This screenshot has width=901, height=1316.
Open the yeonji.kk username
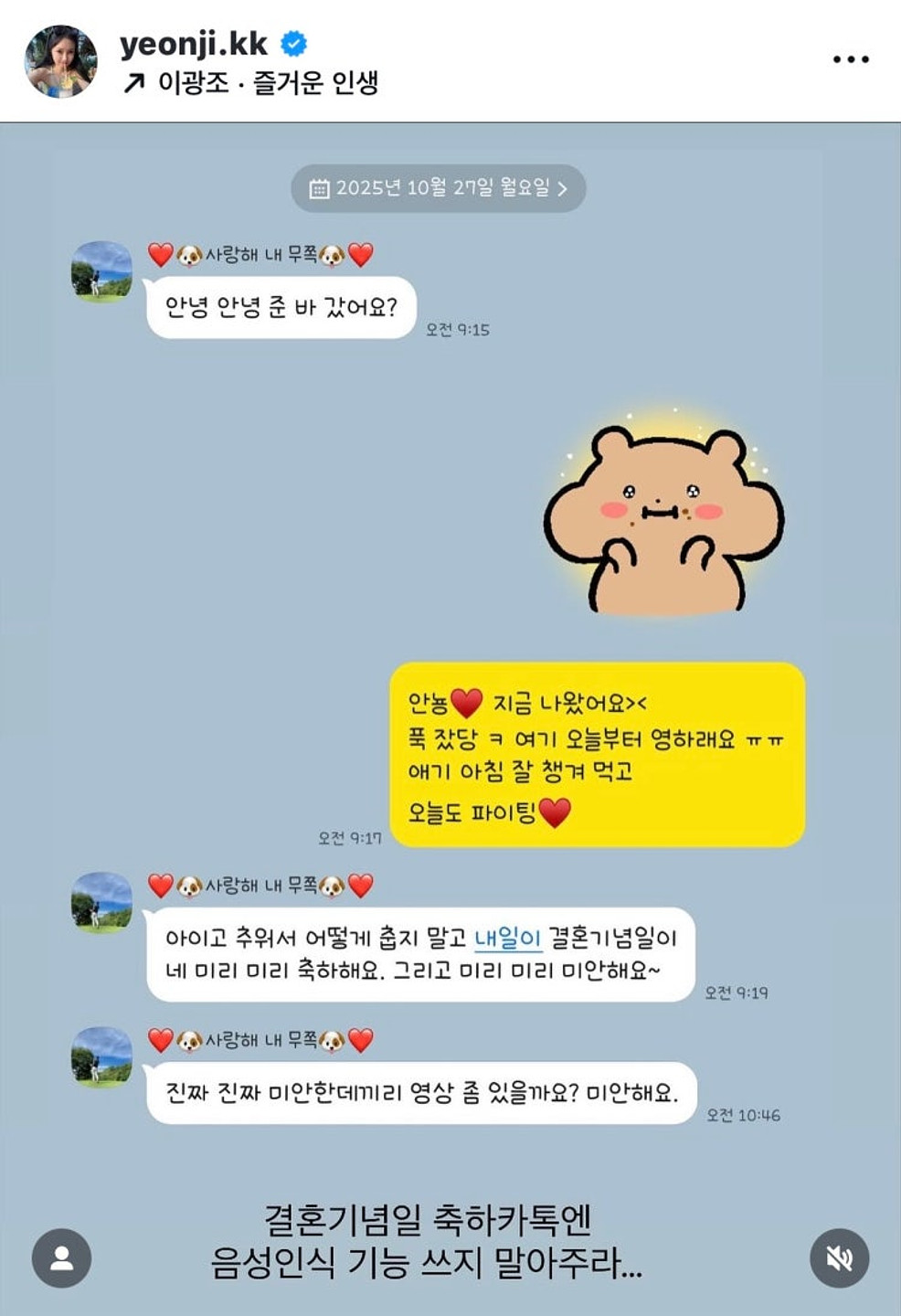tap(194, 43)
